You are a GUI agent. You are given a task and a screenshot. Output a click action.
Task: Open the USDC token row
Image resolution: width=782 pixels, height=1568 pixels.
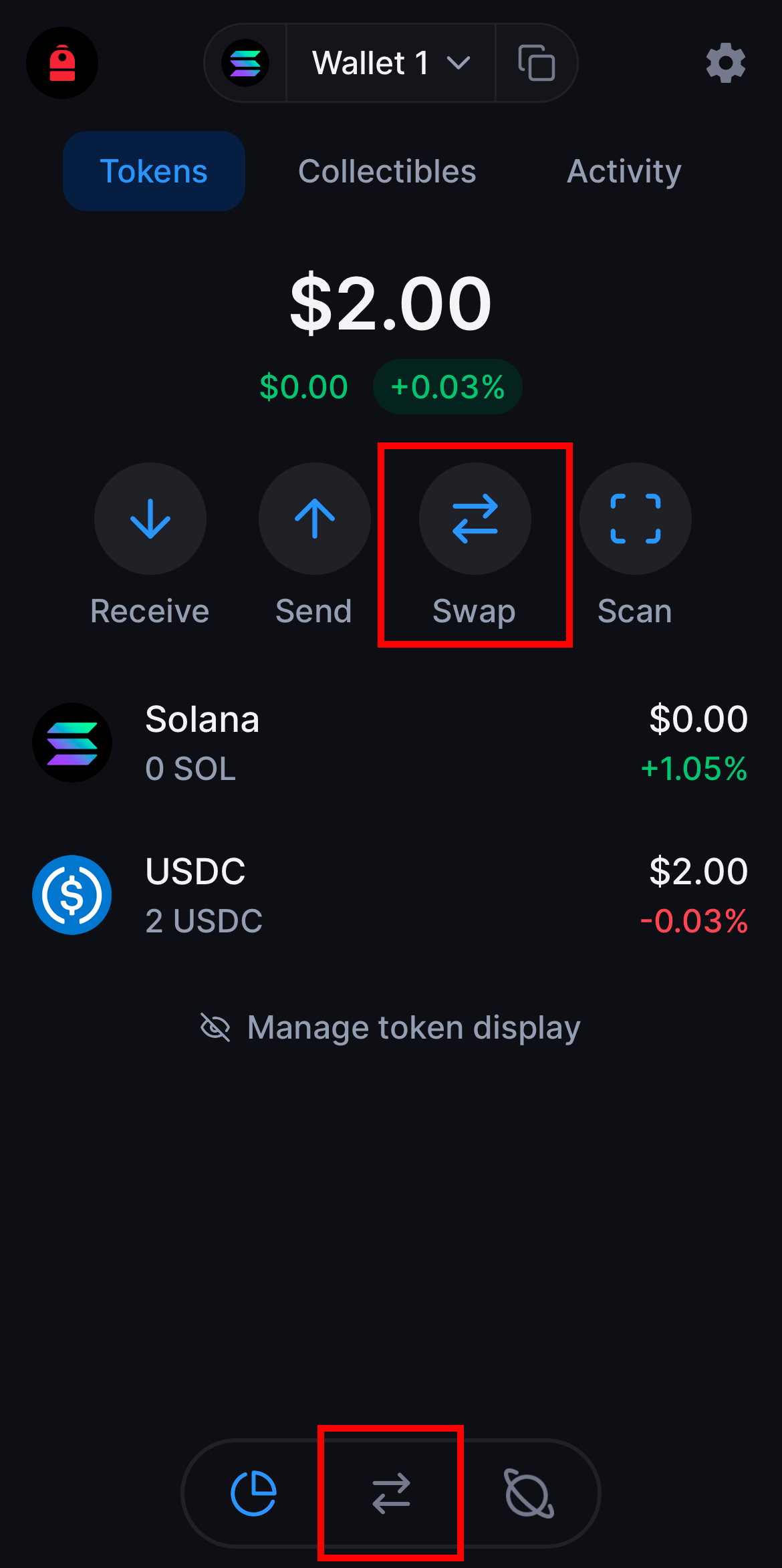point(390,895)
